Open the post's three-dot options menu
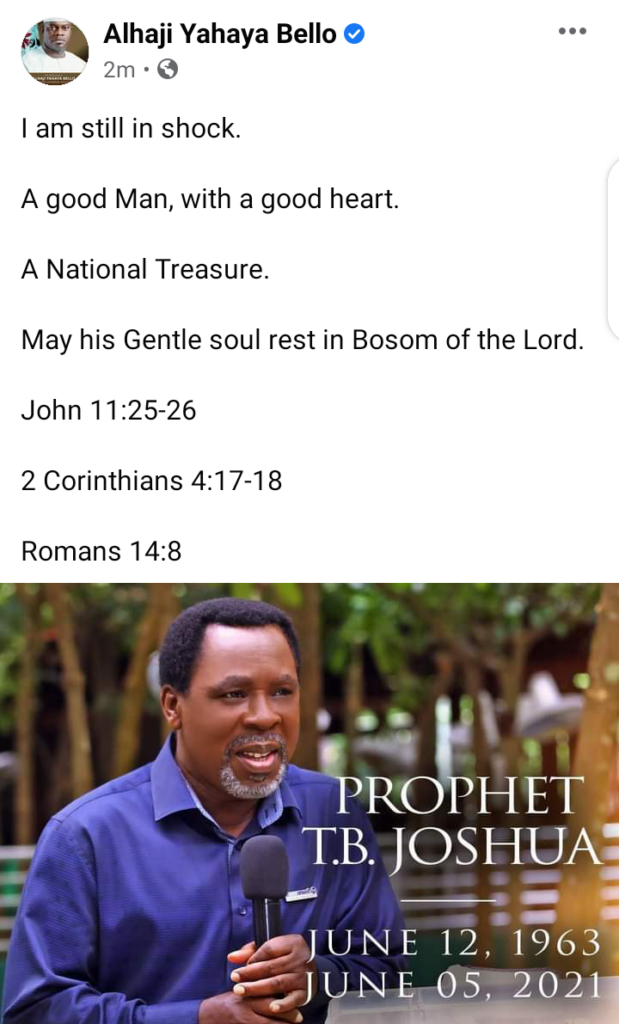This screenshot has width=619, height=1024. pos(572,32)
